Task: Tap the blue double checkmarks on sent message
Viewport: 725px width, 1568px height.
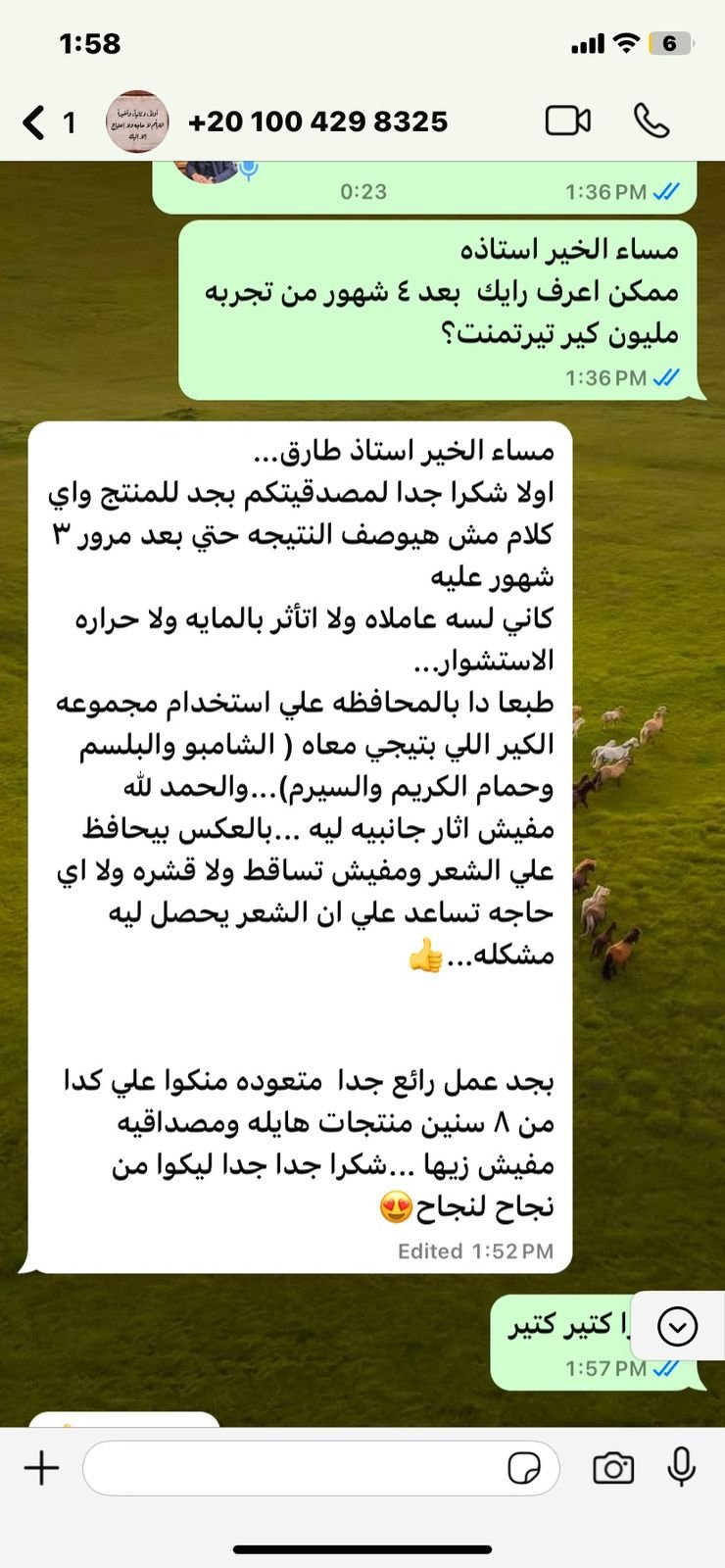Action: click(667, 377)
